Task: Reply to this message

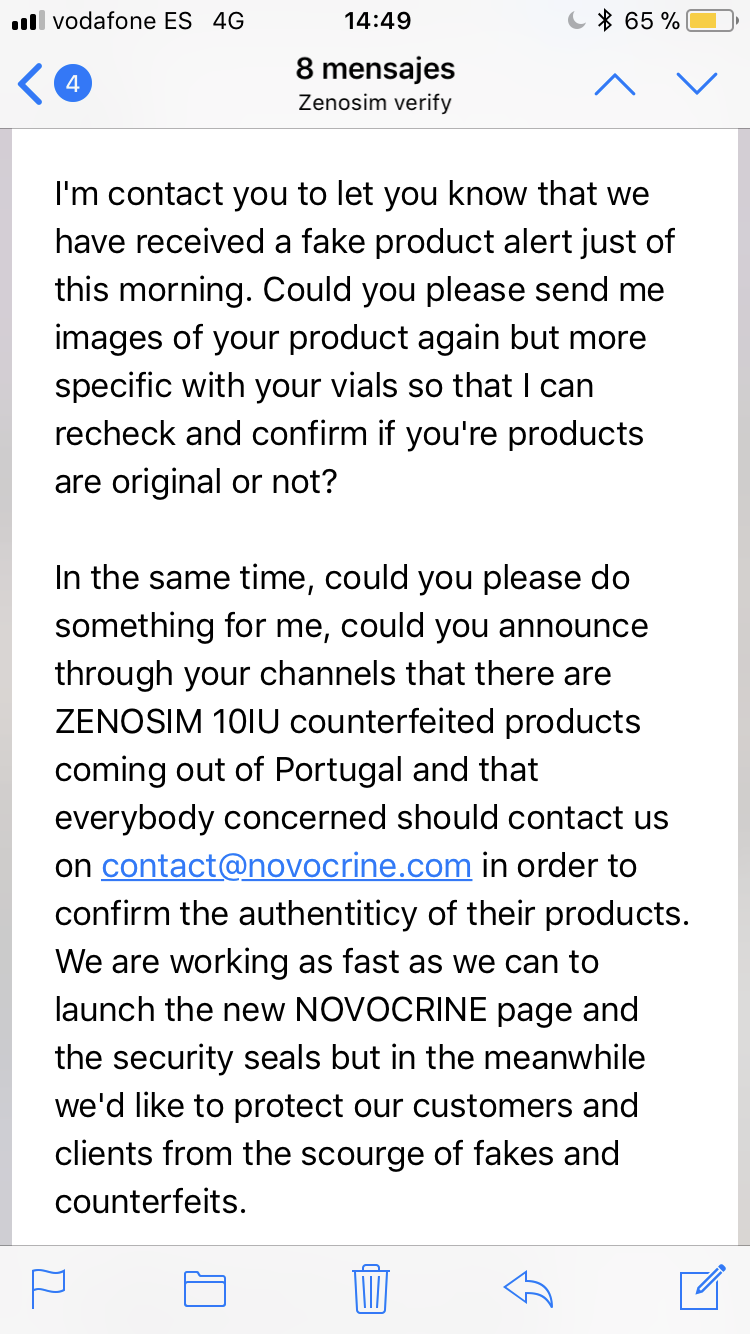Action: [529, 1288]
